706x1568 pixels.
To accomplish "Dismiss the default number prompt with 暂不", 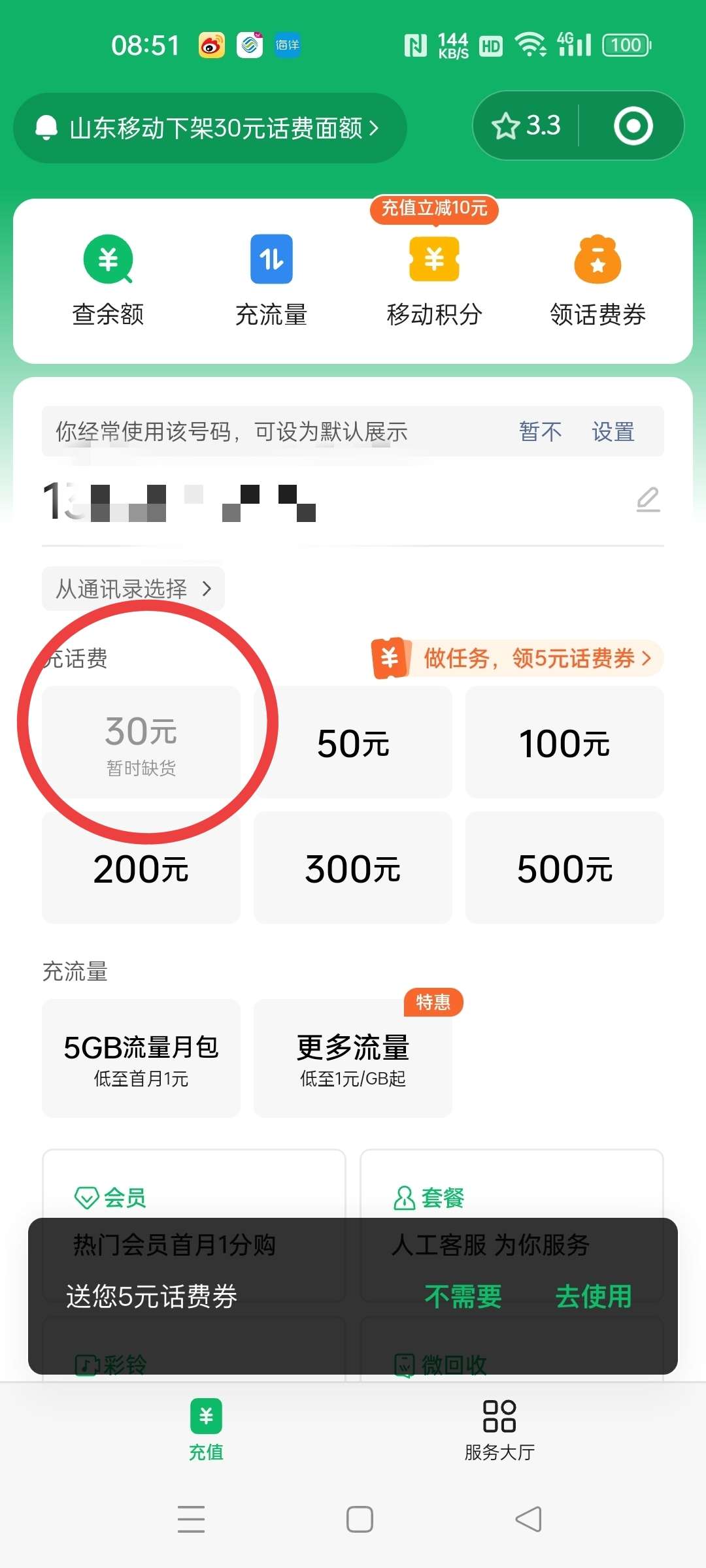I will tap(540, 432).
